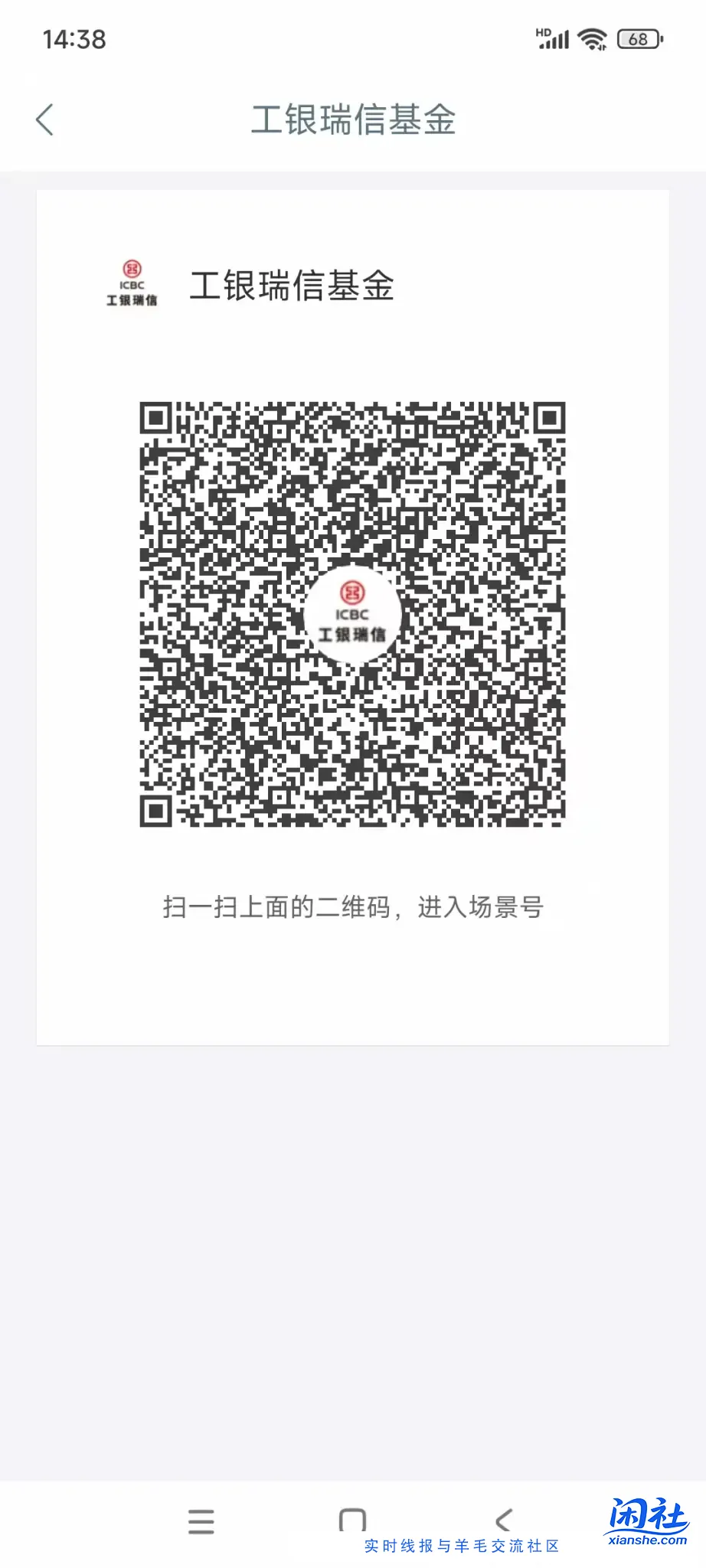Tap the 工银瑞信基金 page title
The width and height of the screenshot is (706, 1568).
[353, 119]
